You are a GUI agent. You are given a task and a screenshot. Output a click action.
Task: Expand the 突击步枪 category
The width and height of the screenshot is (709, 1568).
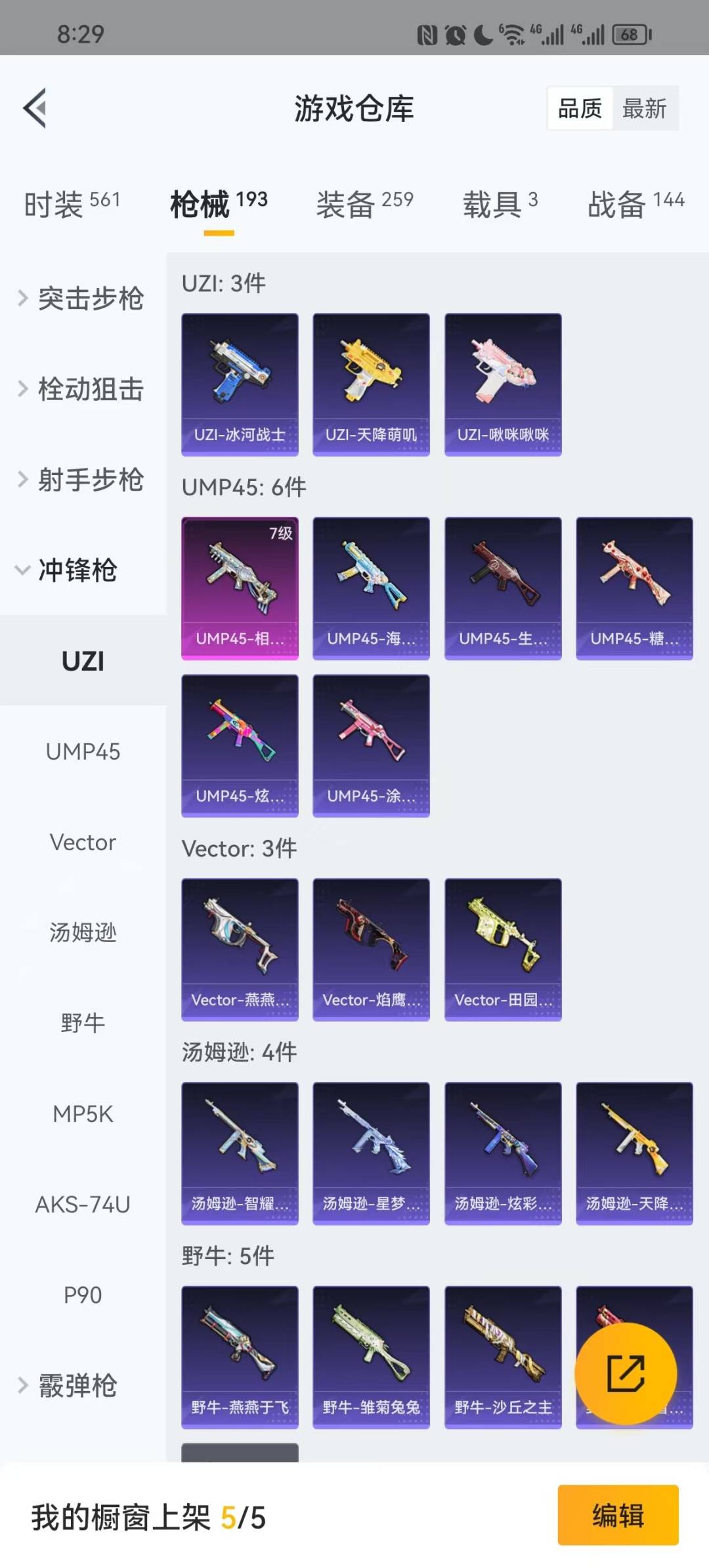click(82, 299)
